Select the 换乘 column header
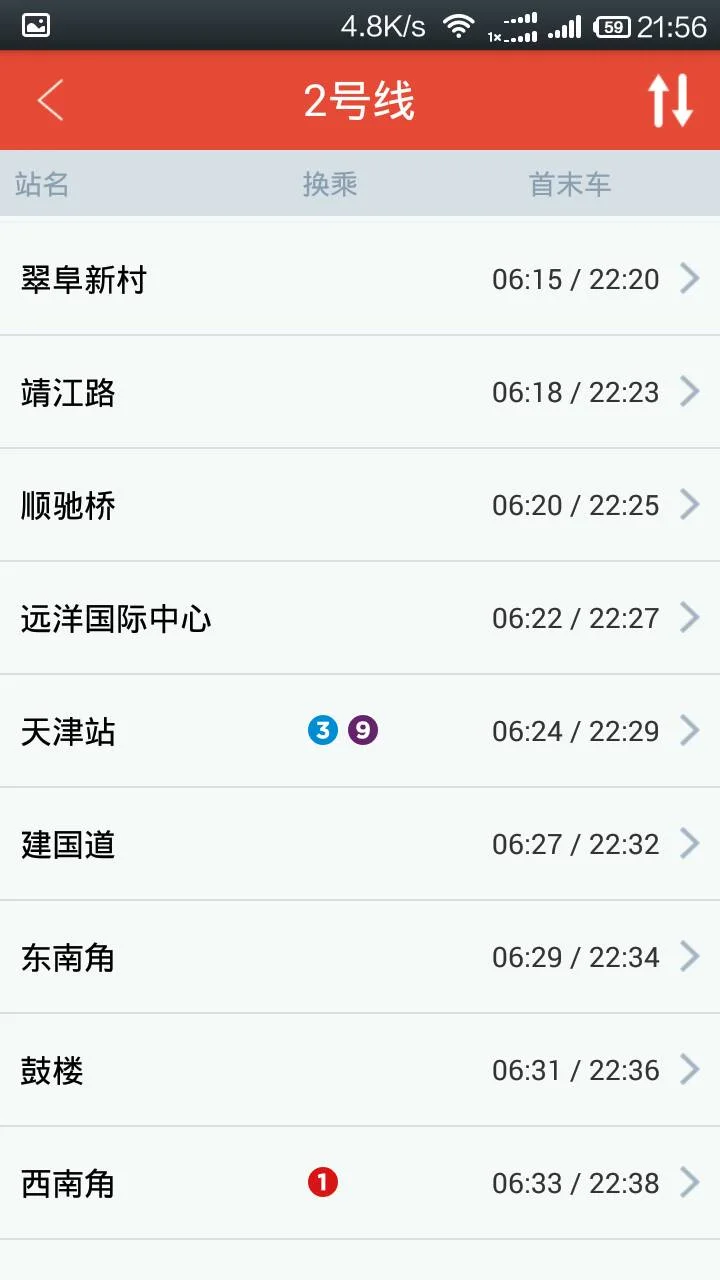This screenshot has width=720, height=1280. [330, 184]
